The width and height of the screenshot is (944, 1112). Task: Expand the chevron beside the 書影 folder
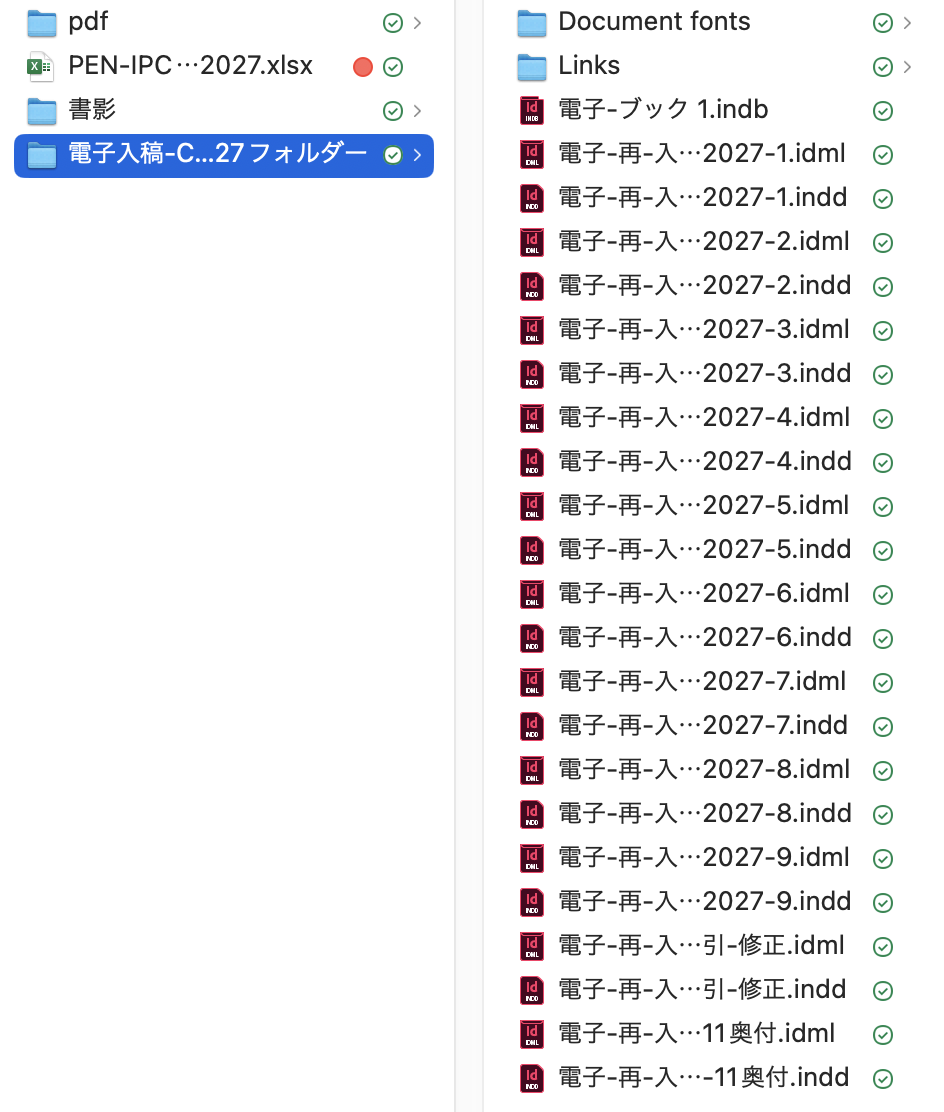click(x=417, y=111)
